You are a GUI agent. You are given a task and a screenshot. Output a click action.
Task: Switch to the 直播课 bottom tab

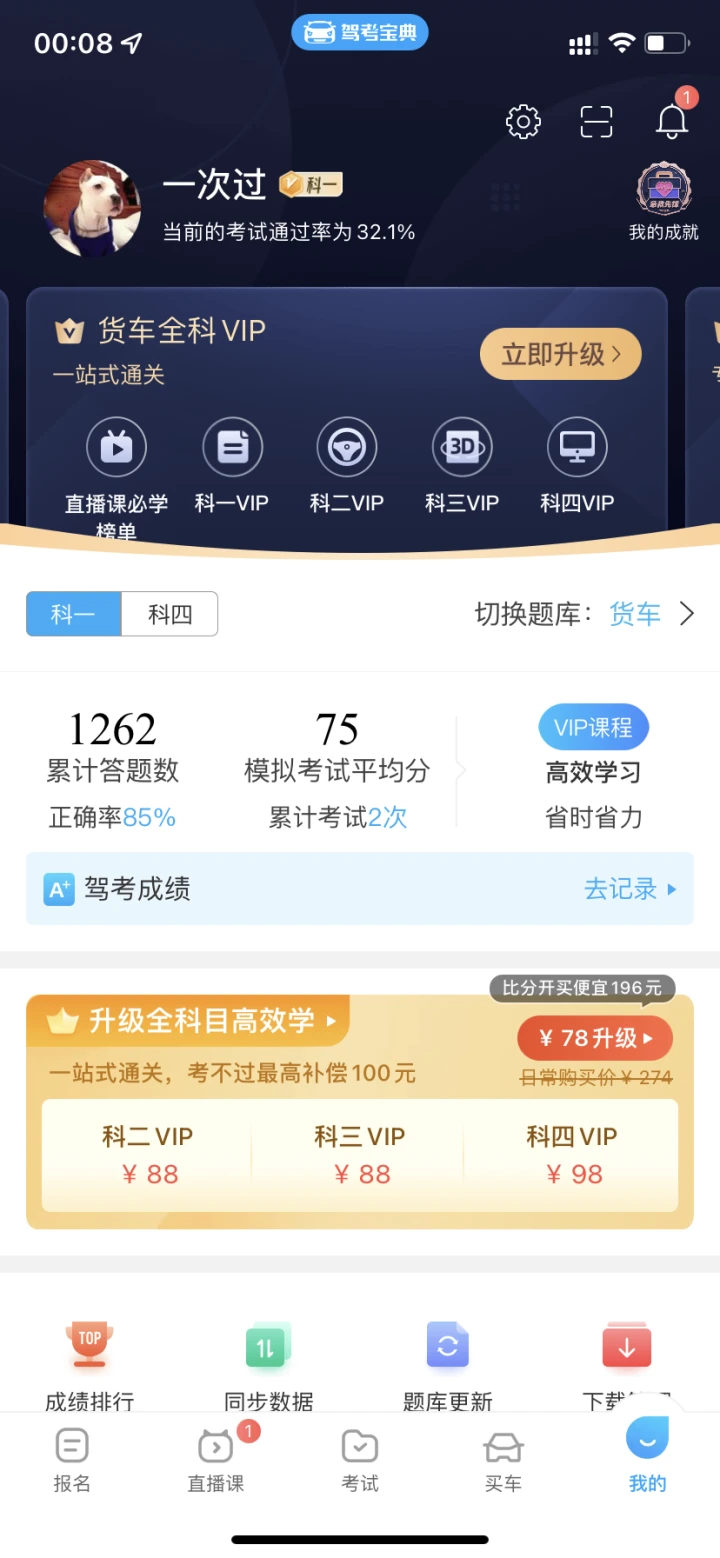click(216, 1460)
